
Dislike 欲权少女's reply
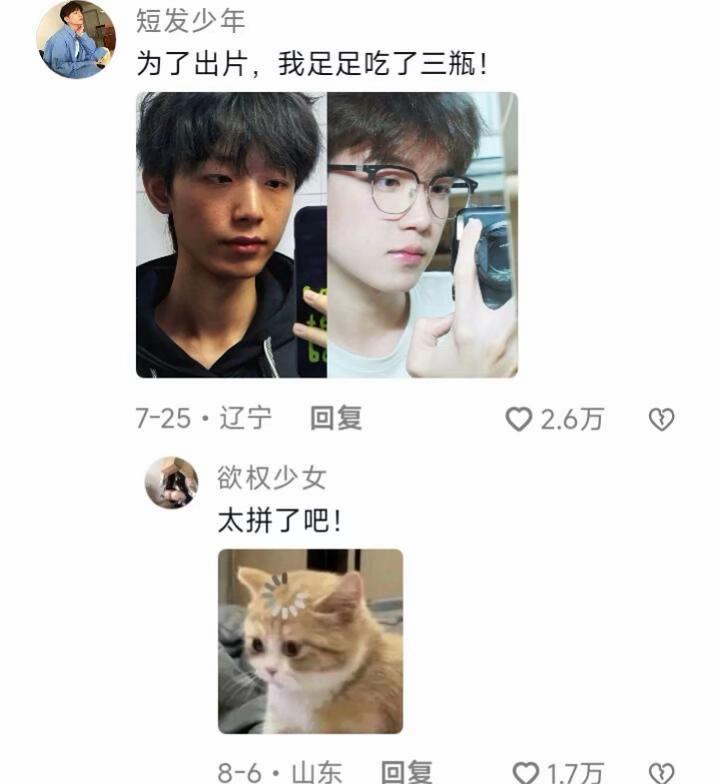pyautogui.click(x=661, y=772)
